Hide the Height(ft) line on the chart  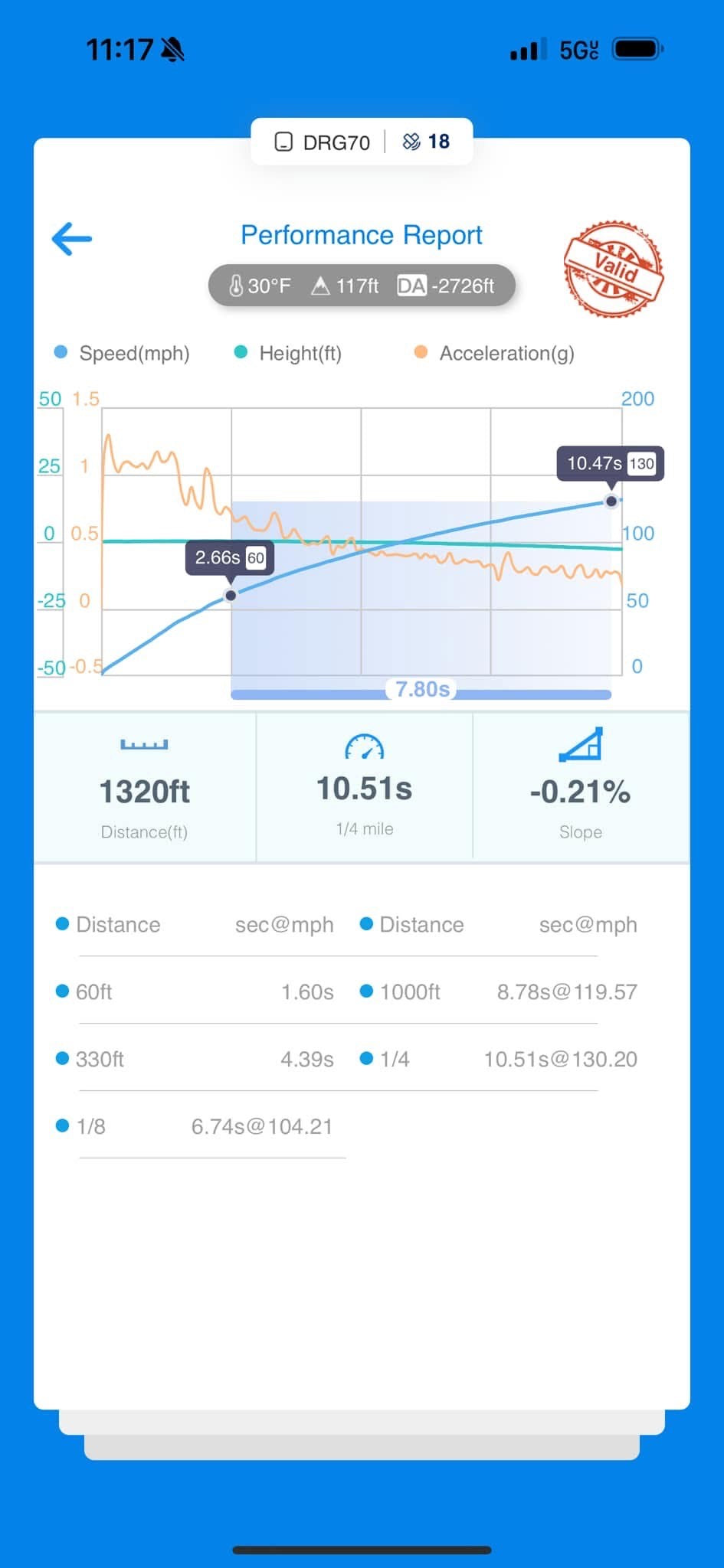click(x=288, y=353)
